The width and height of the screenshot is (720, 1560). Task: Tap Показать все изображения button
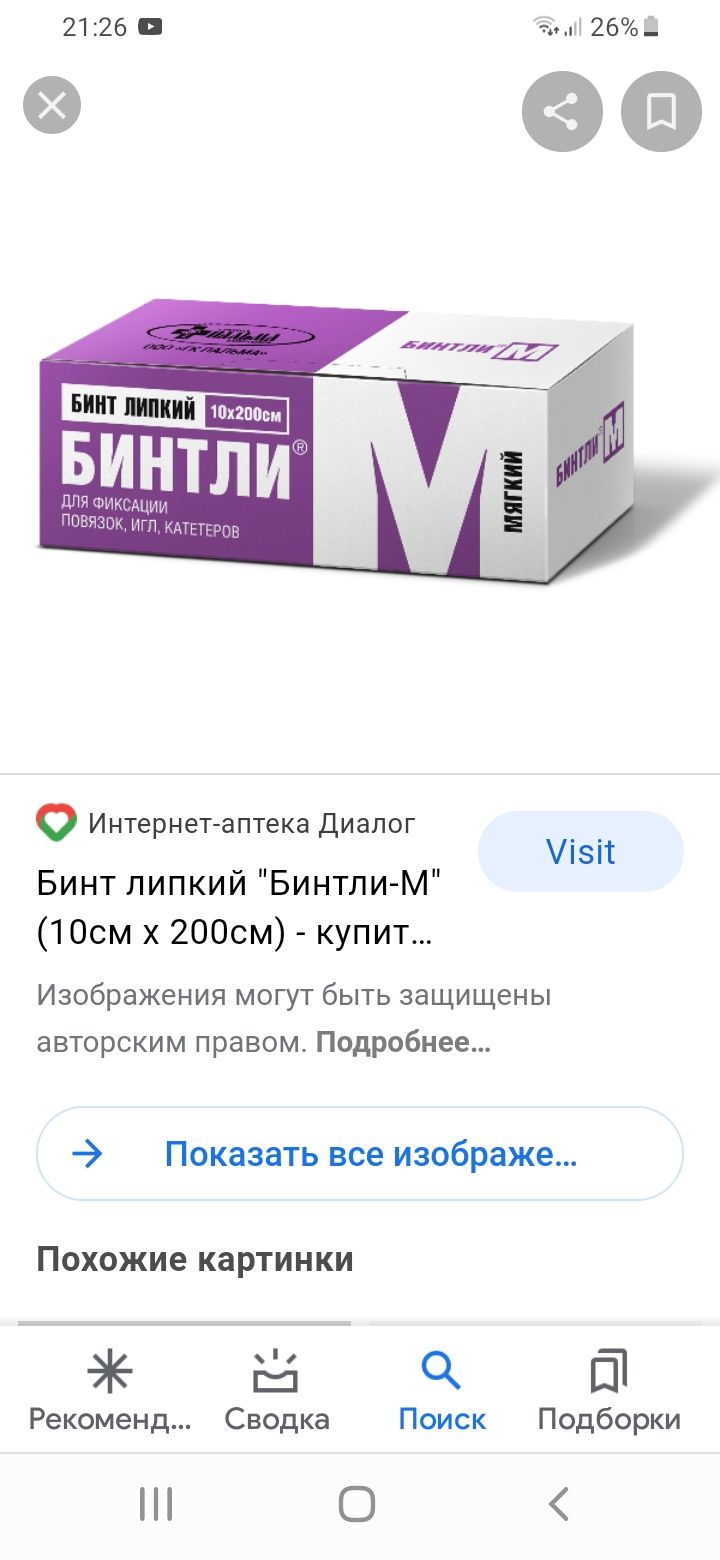click(x=360, y=1154)
